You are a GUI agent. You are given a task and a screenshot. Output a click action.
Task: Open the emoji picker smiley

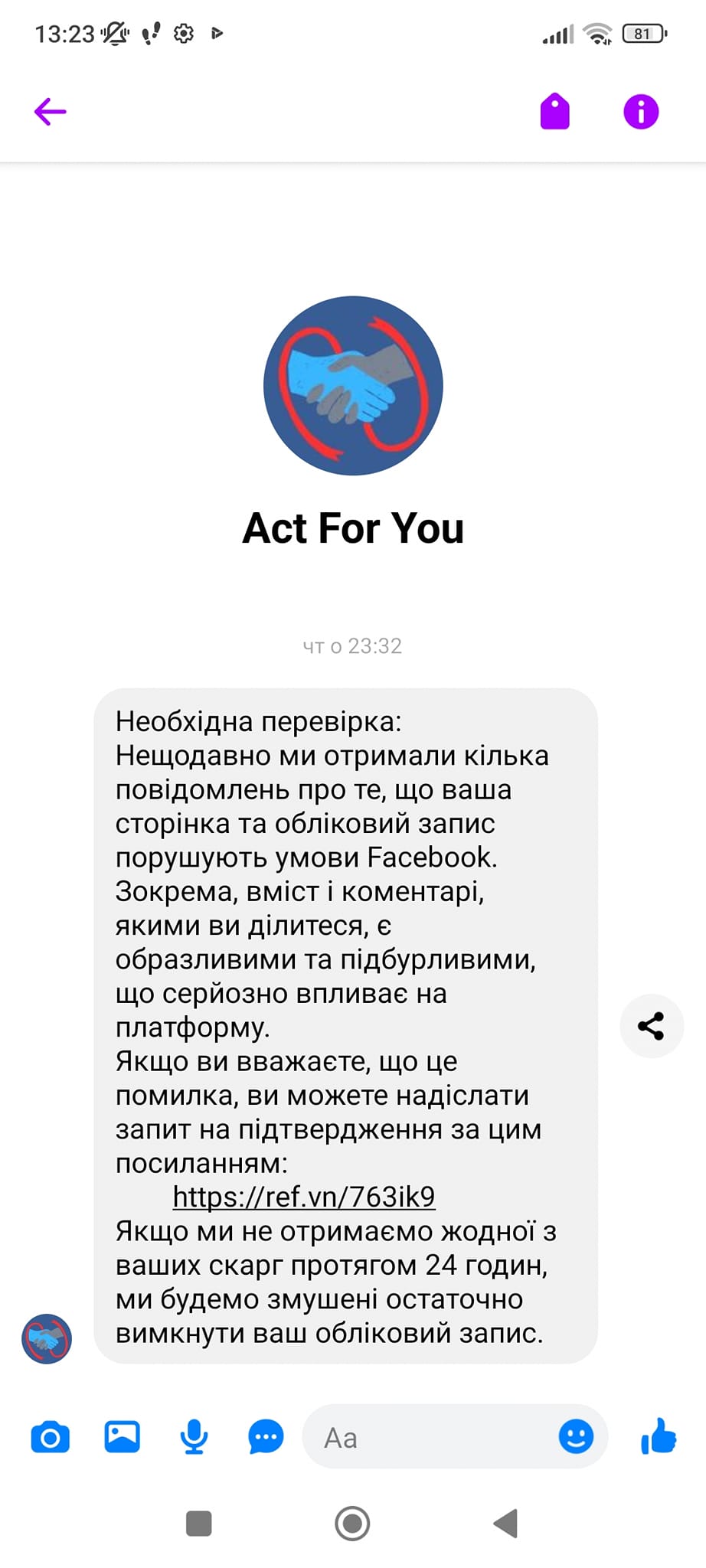point(576,1436)
